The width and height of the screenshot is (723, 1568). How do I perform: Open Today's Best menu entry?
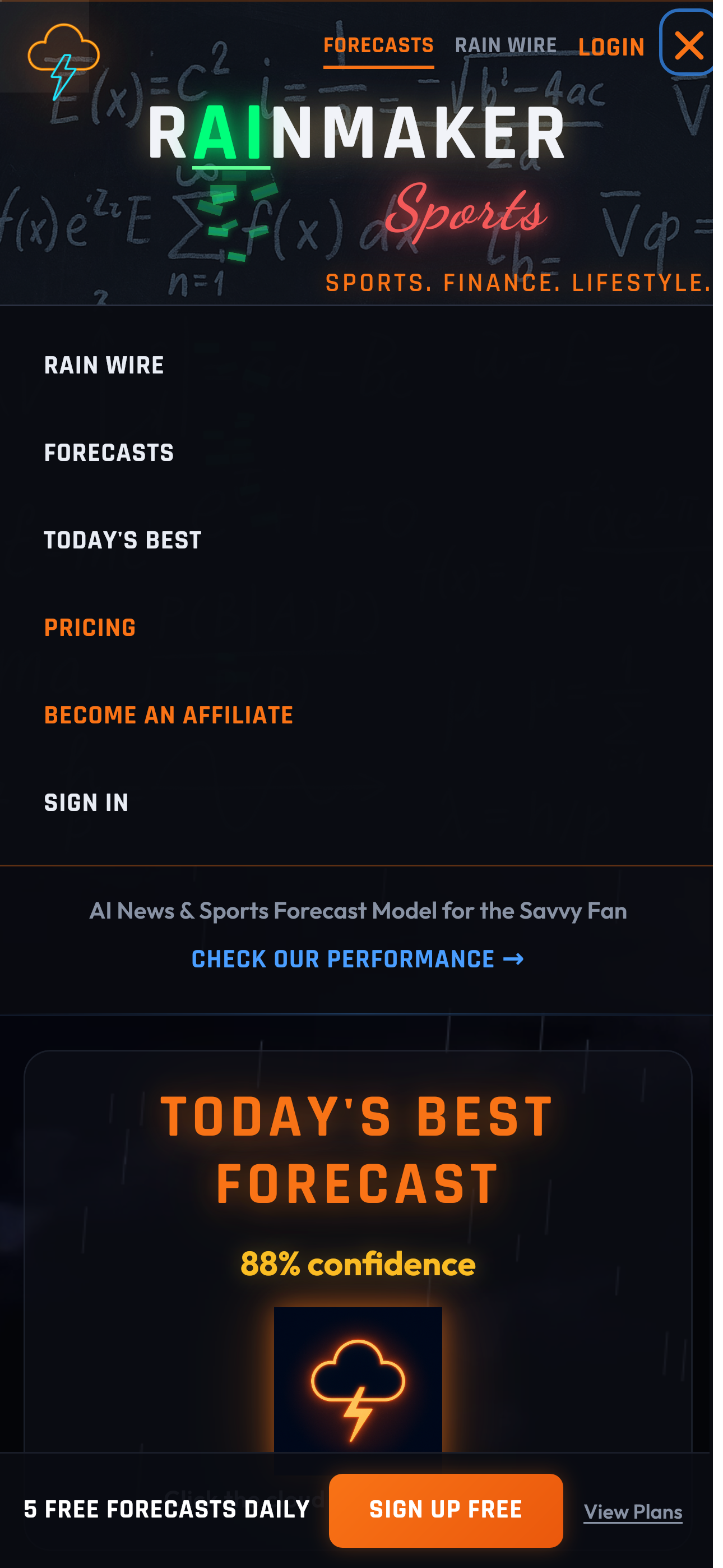coord(123,541)
